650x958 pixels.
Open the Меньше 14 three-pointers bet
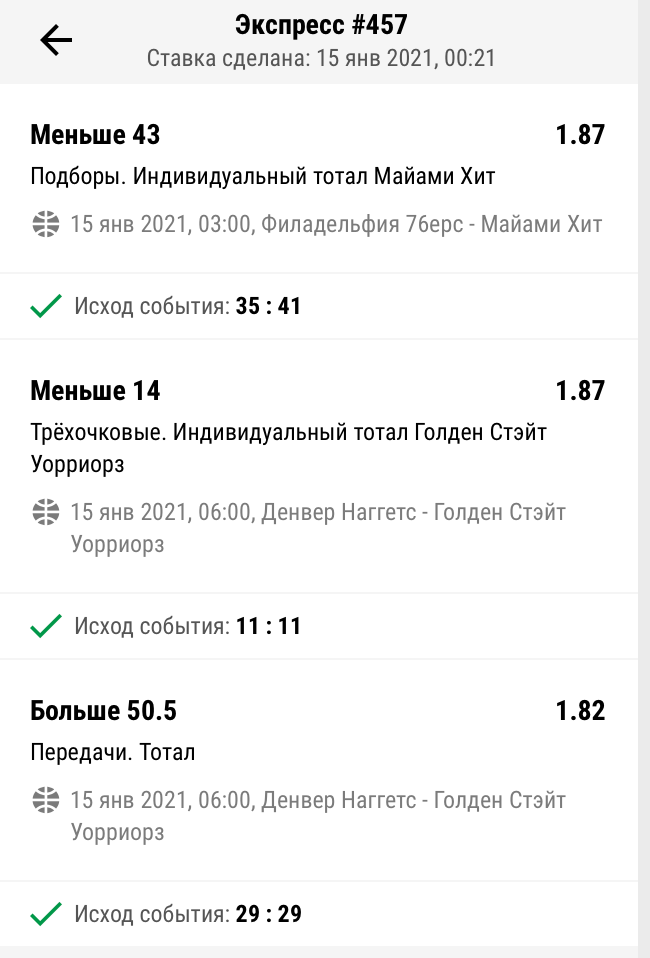318,450
